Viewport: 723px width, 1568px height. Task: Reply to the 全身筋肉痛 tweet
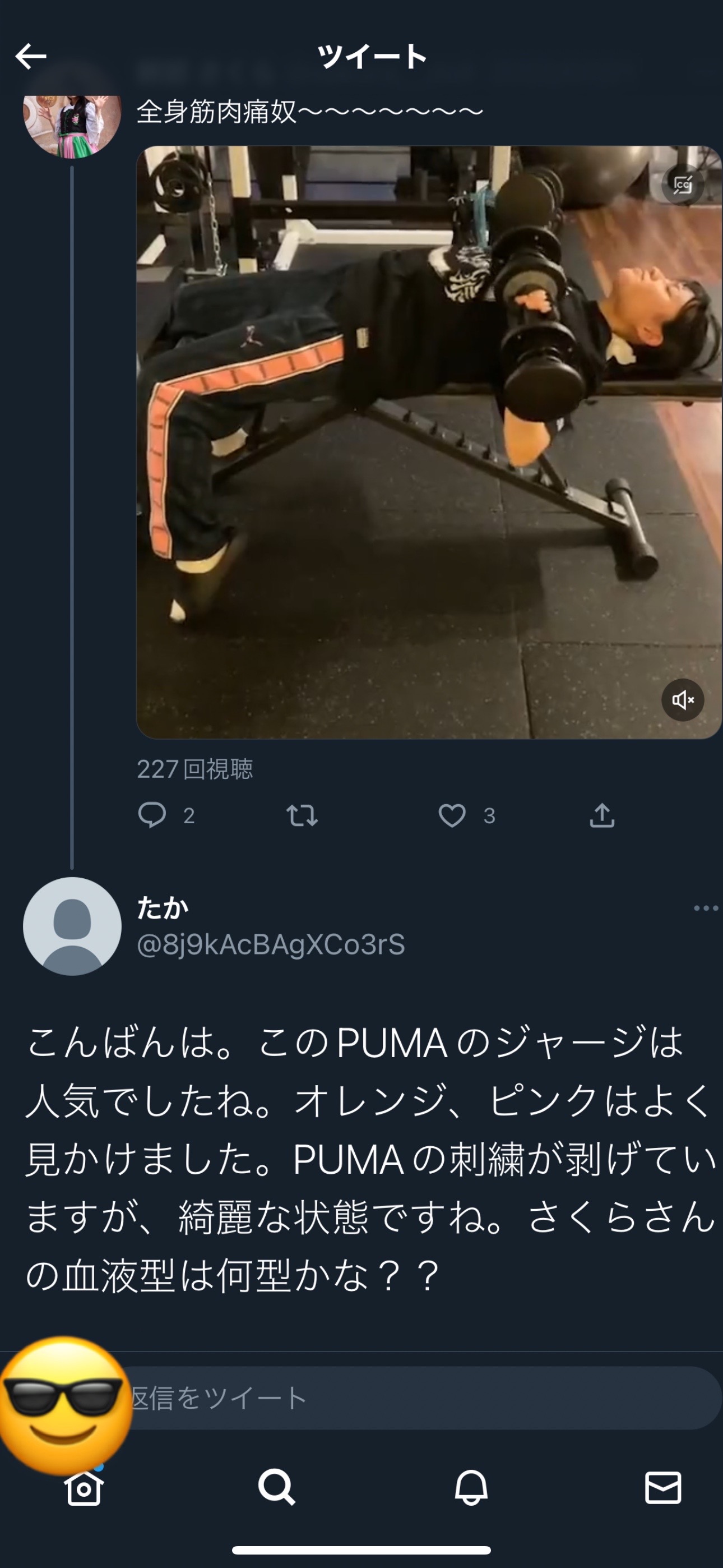[152, 815]
